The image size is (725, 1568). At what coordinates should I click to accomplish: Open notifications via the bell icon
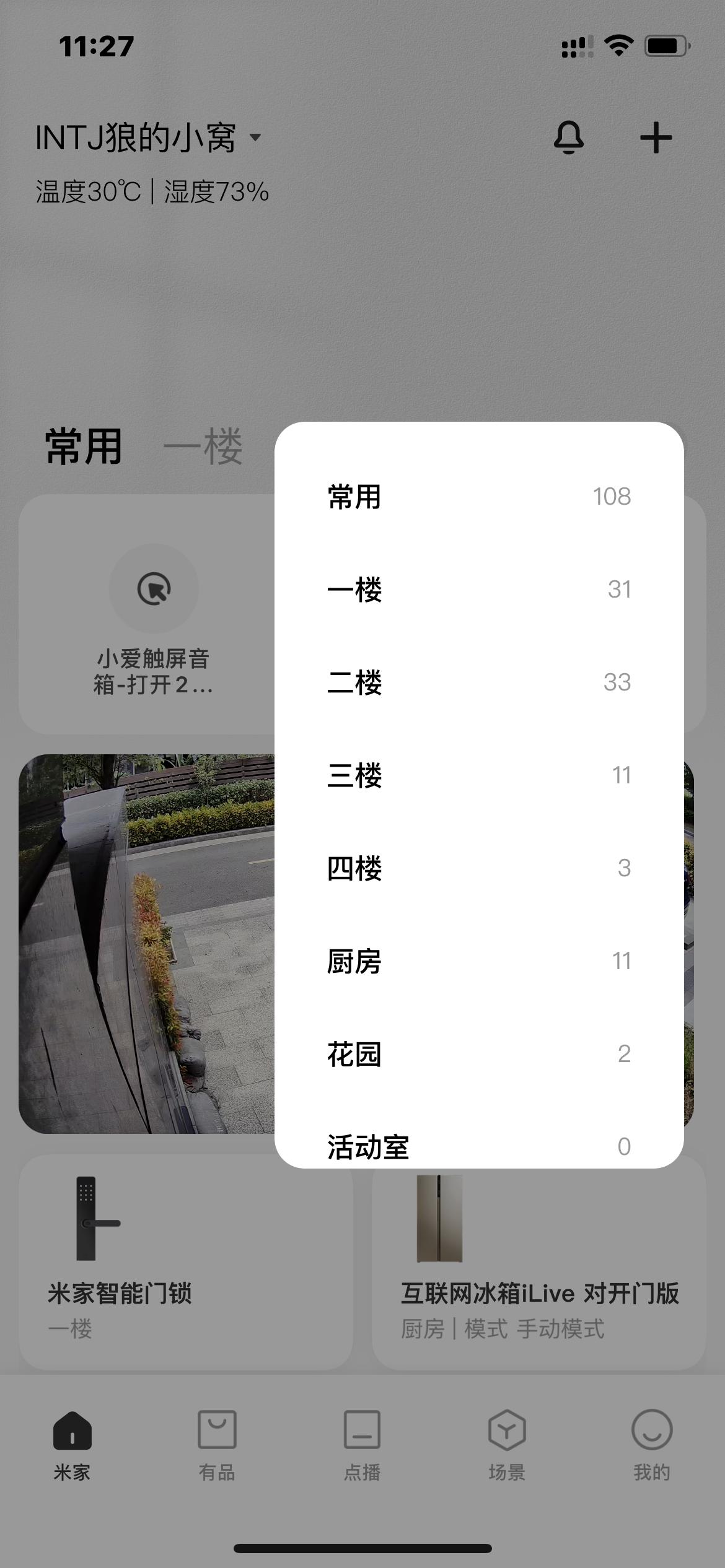[x=569, y=137]
